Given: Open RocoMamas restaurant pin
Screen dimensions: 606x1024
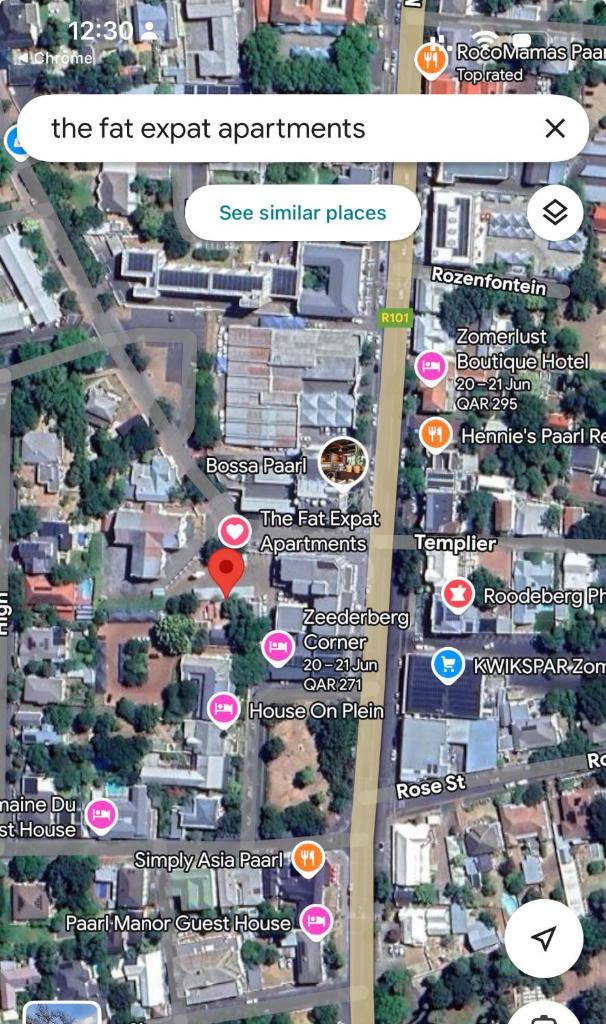Looking at the screenshot, I should pos(431,60).
